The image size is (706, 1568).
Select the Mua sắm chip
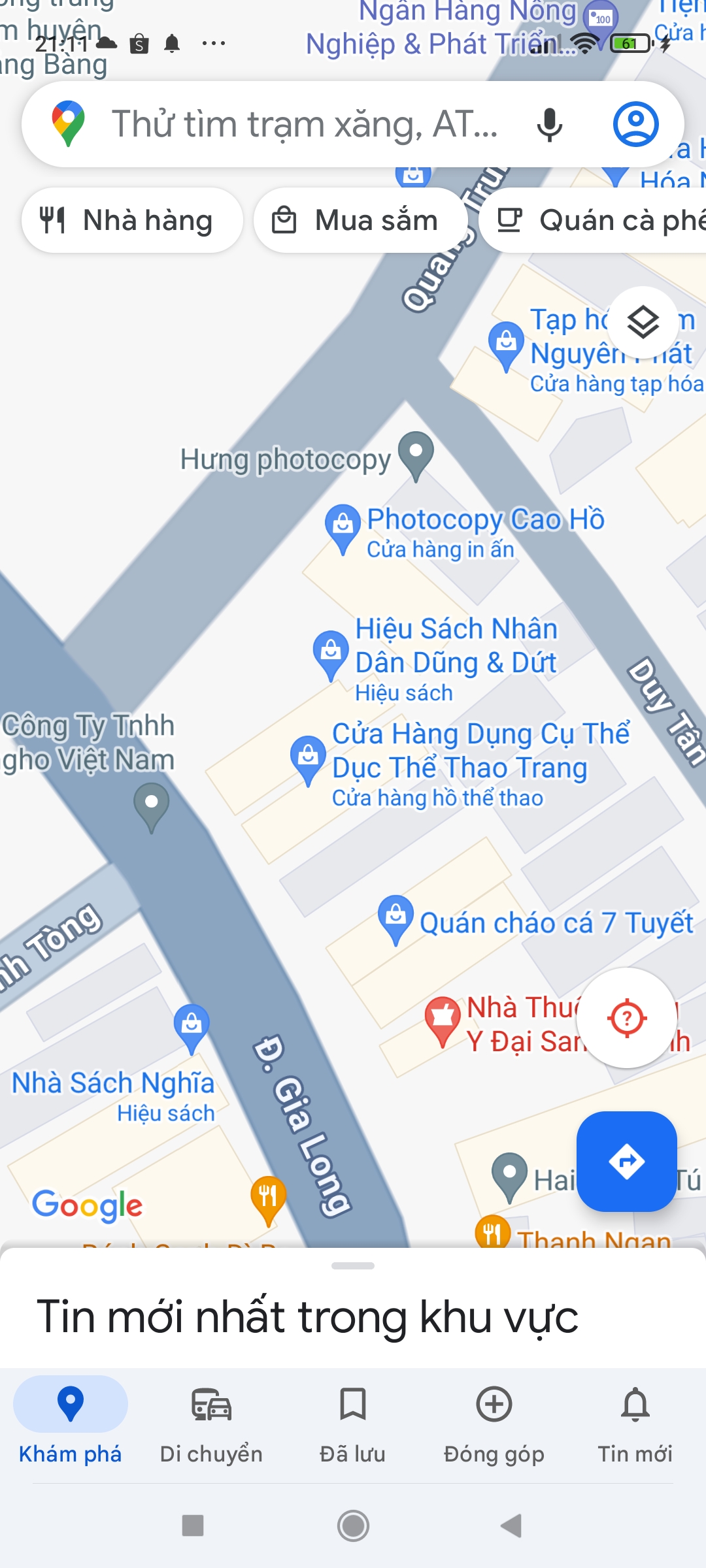pyautogui.click(x=357, y=221)
